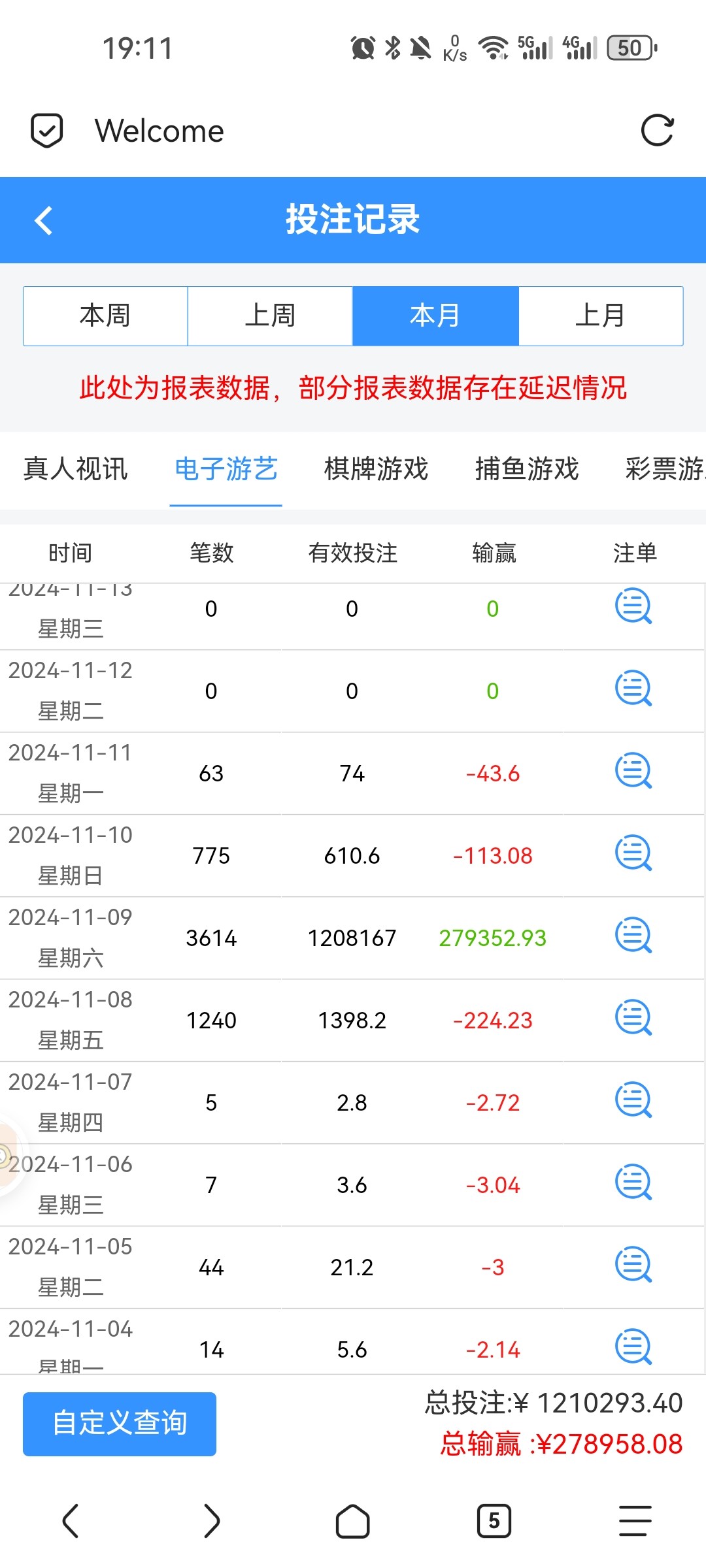This screenshot has height=1568, width=706.
Task: Switch to the 上周 time range
Action: (x=270, y=316)
